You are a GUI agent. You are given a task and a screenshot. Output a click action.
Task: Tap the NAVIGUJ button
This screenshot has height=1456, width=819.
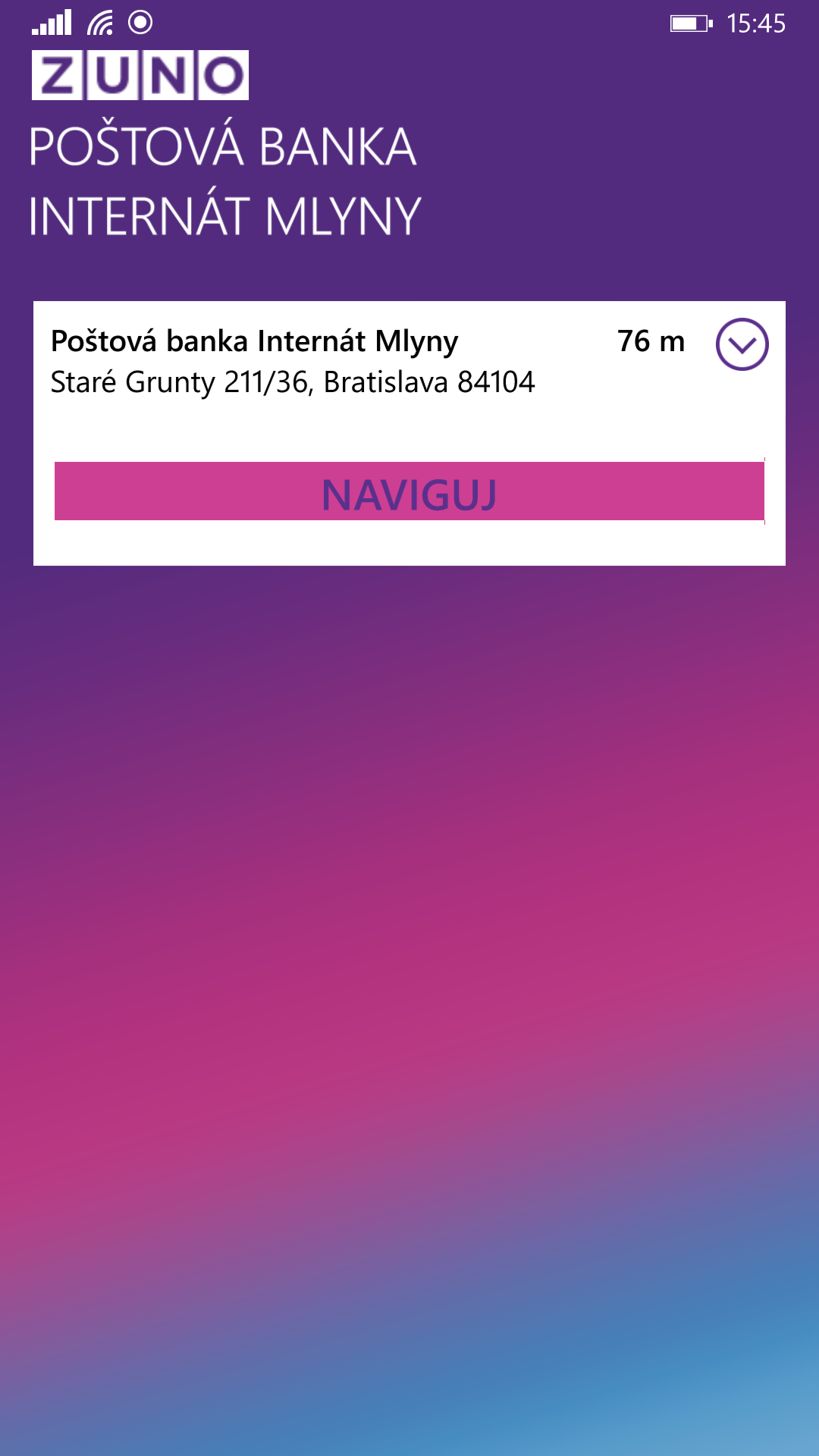409,491
